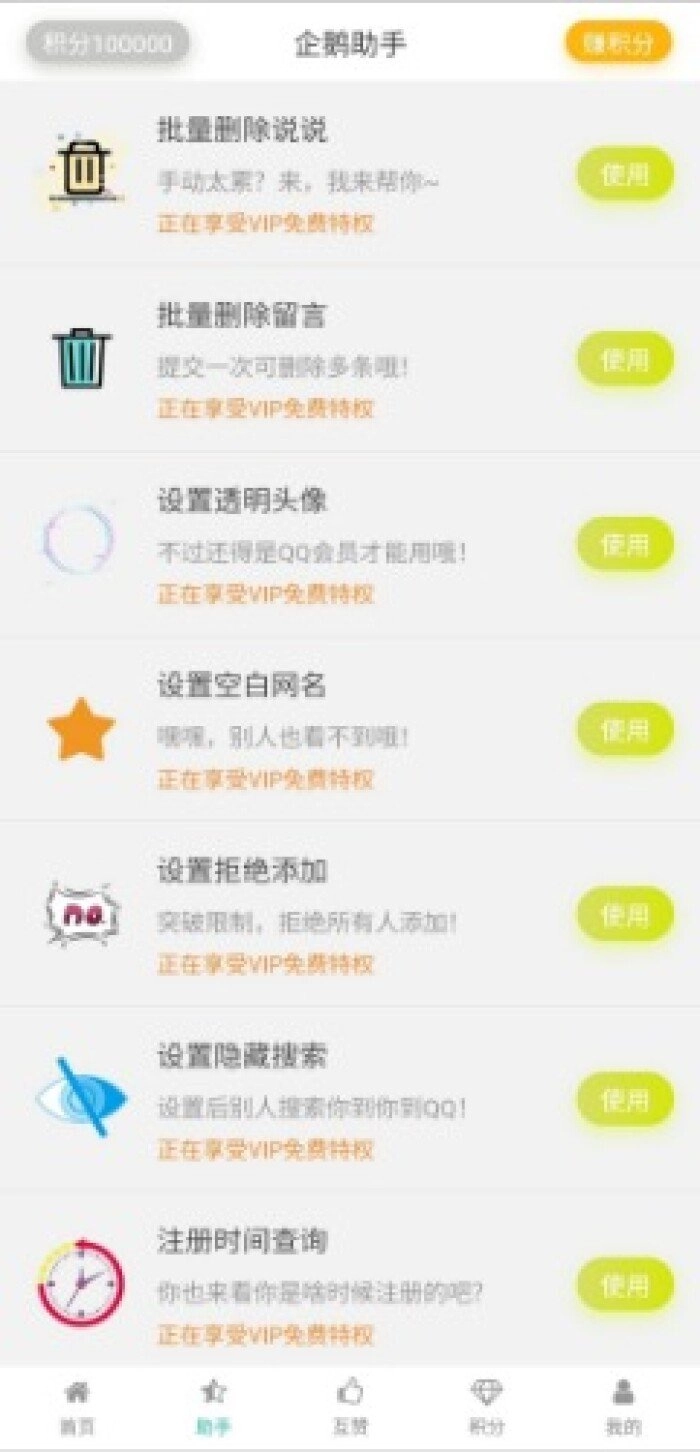700x1452 pixels.
Task: Tap the 积分100000 points badge
Action: point(108,44)
